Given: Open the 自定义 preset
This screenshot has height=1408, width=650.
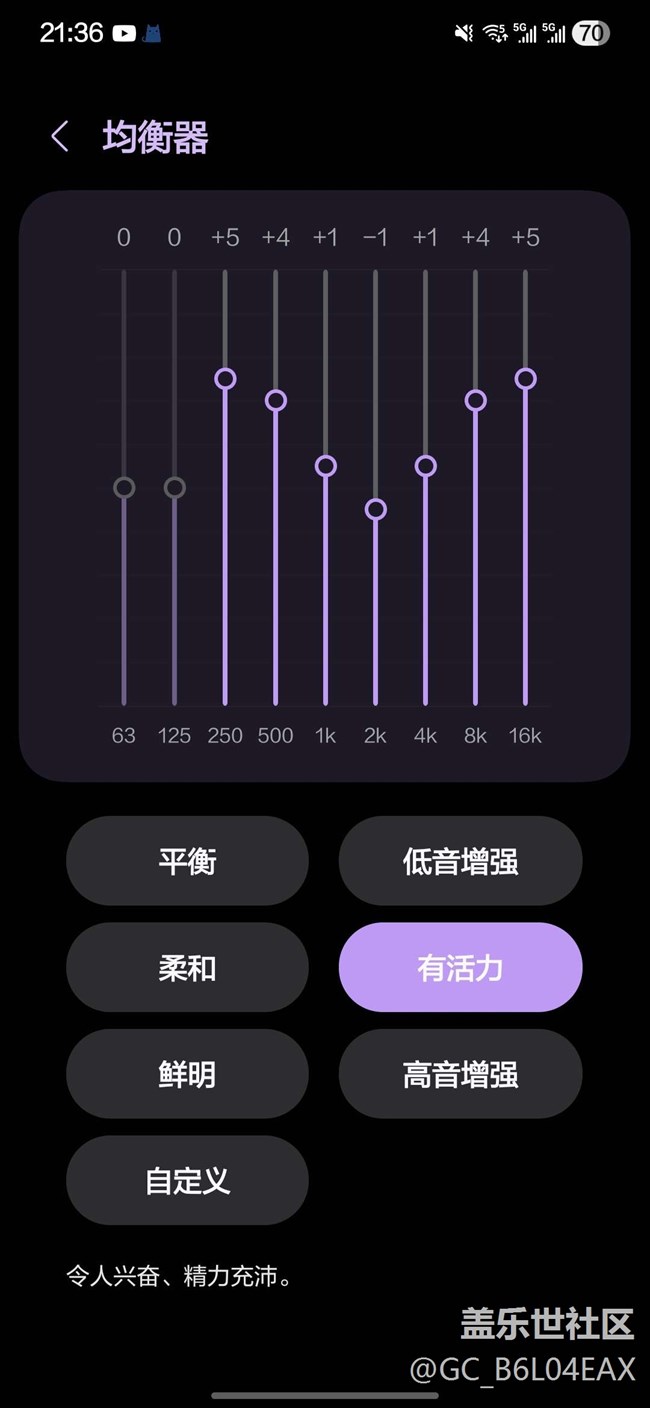Looking at the screenshot, I should [187, 1180].
